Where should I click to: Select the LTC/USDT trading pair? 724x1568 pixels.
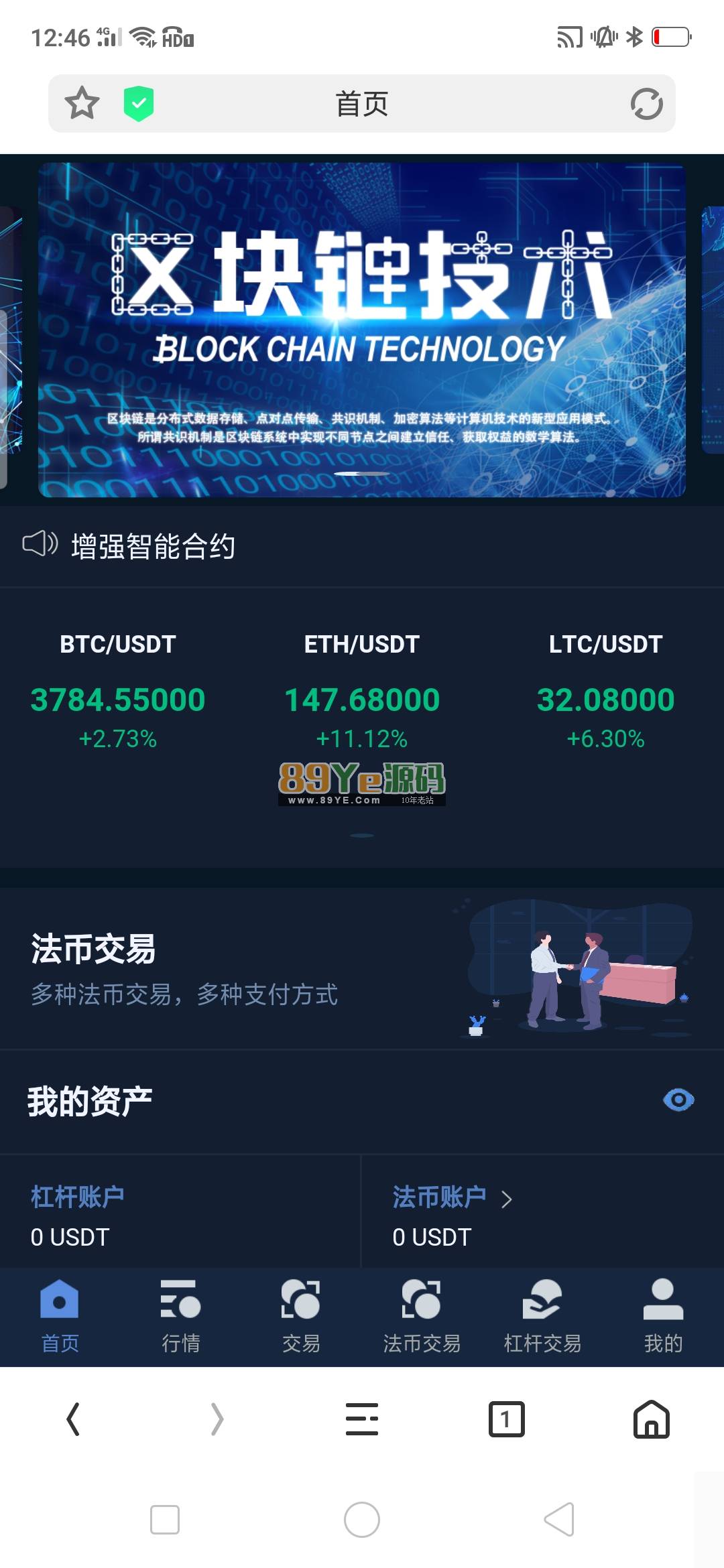point(605,690)
